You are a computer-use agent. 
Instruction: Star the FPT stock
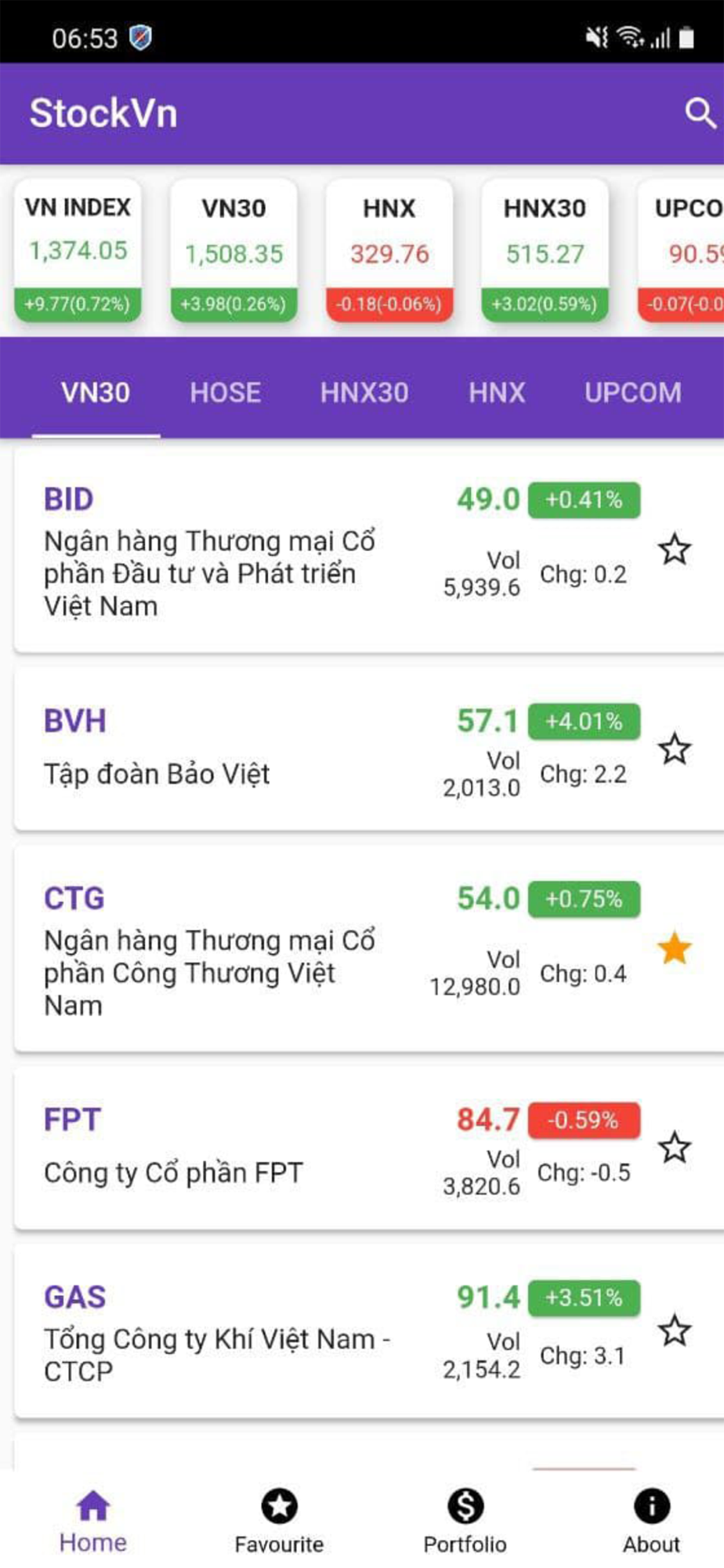pyautogui.click(x=674, y=1148)
